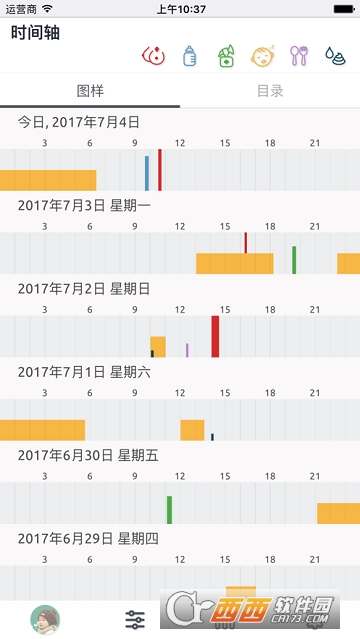360x639 pixels.
Task: Tap the sleeping baby icon
Action: pos(262,56)
